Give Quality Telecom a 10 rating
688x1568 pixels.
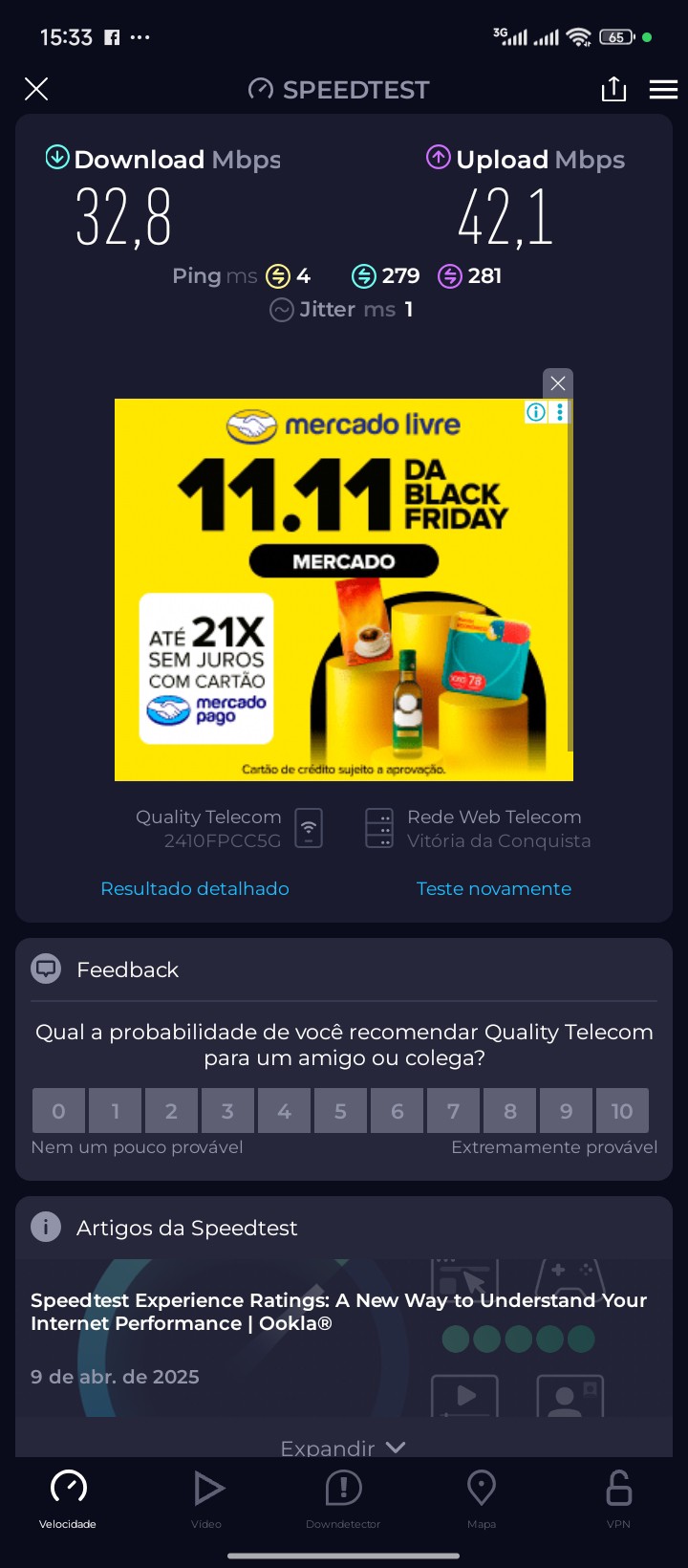622,1111
